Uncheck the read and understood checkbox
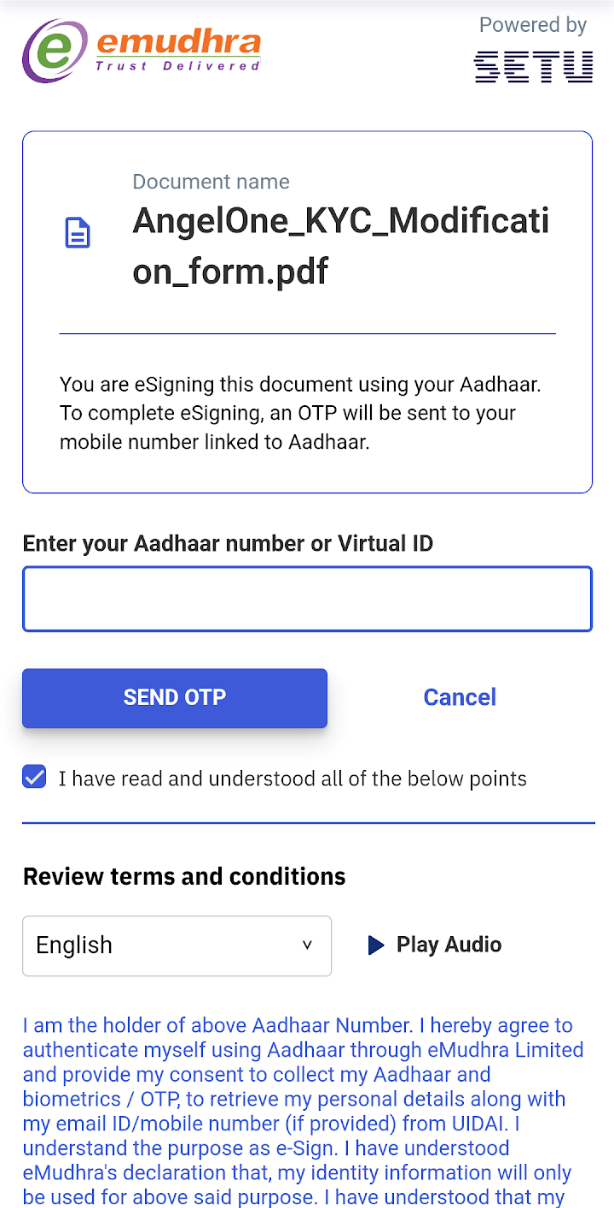 tap(35, 777)
